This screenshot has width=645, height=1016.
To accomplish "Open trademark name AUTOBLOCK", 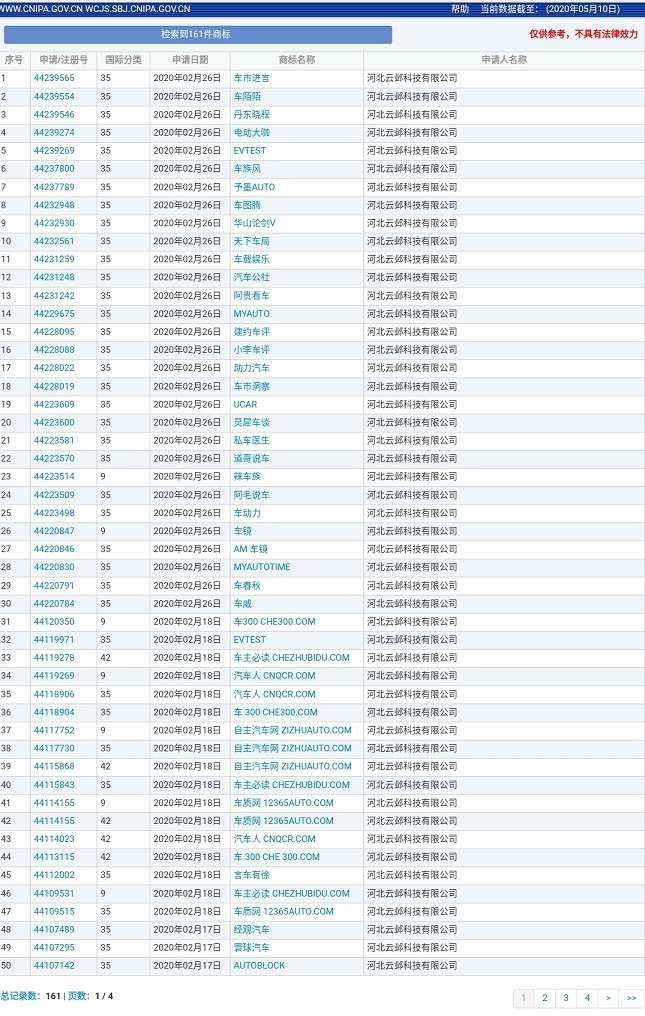I will (259, 966).
